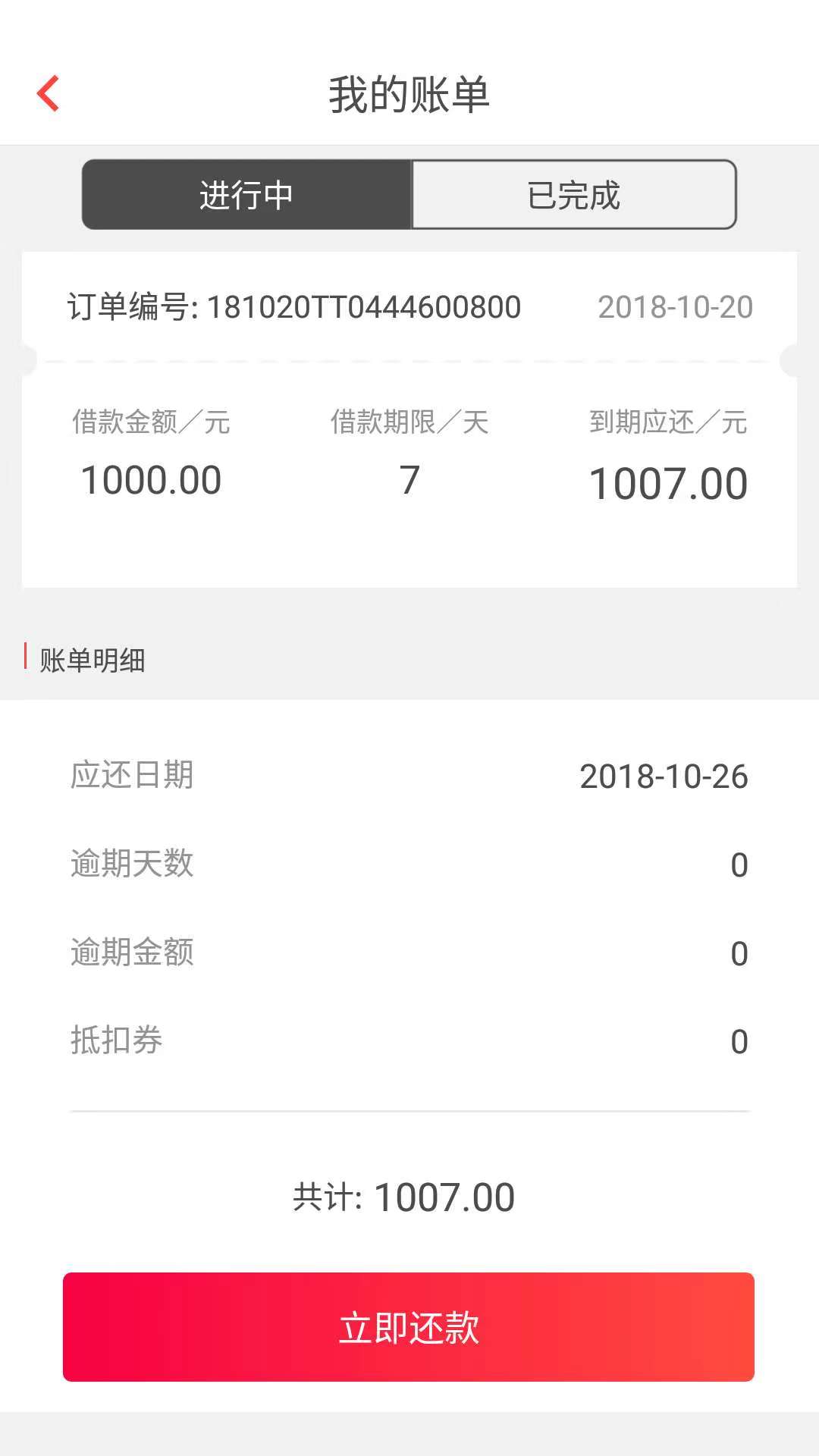Select the 进行中 tab

(246, 194)
